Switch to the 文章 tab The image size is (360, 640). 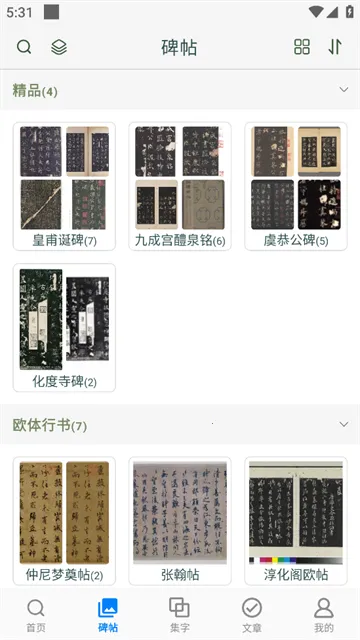[252, 615]
